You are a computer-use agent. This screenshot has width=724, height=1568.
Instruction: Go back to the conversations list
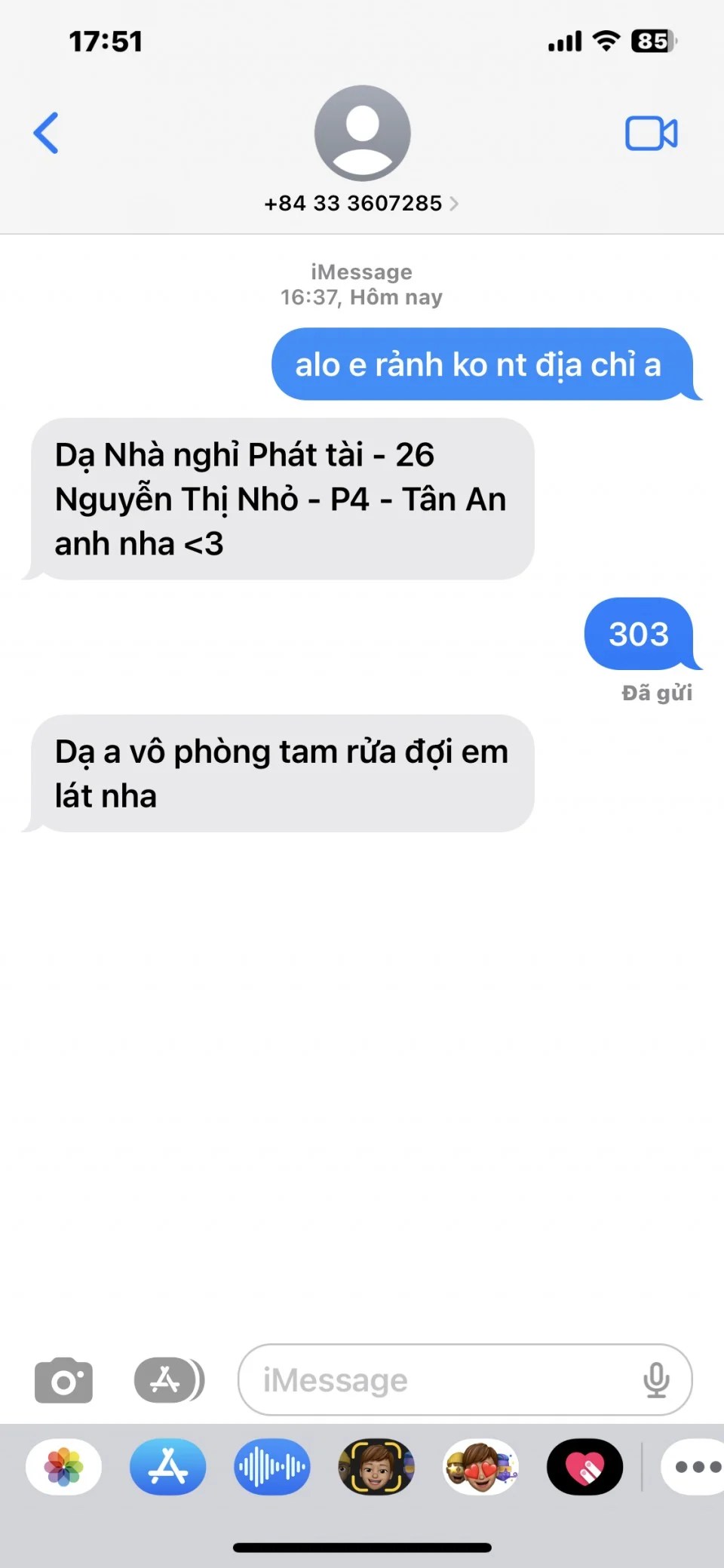46,133
